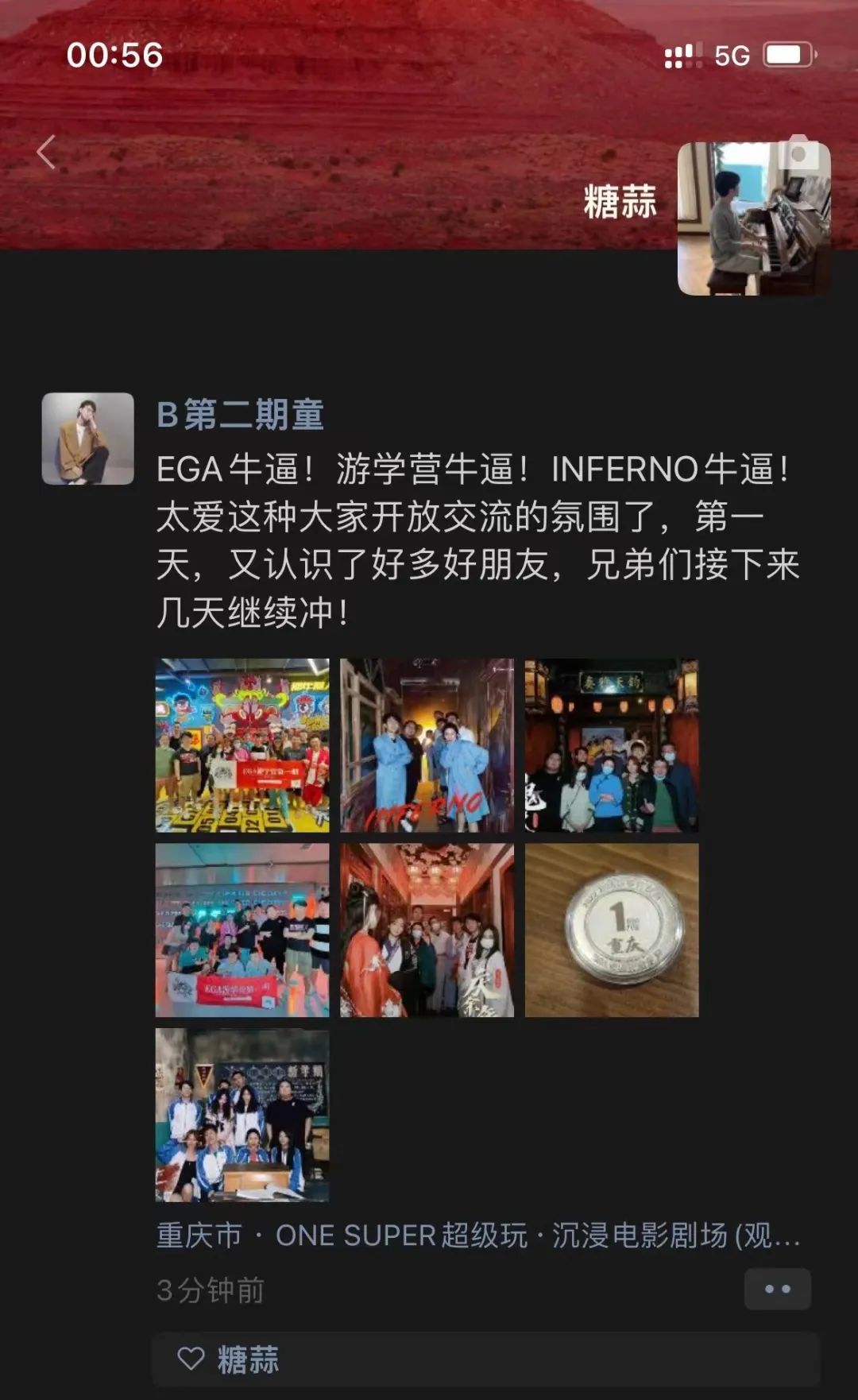Open the classroom school uniform photo
Screen dimensions: 858x1400
tap(242, 1115)
